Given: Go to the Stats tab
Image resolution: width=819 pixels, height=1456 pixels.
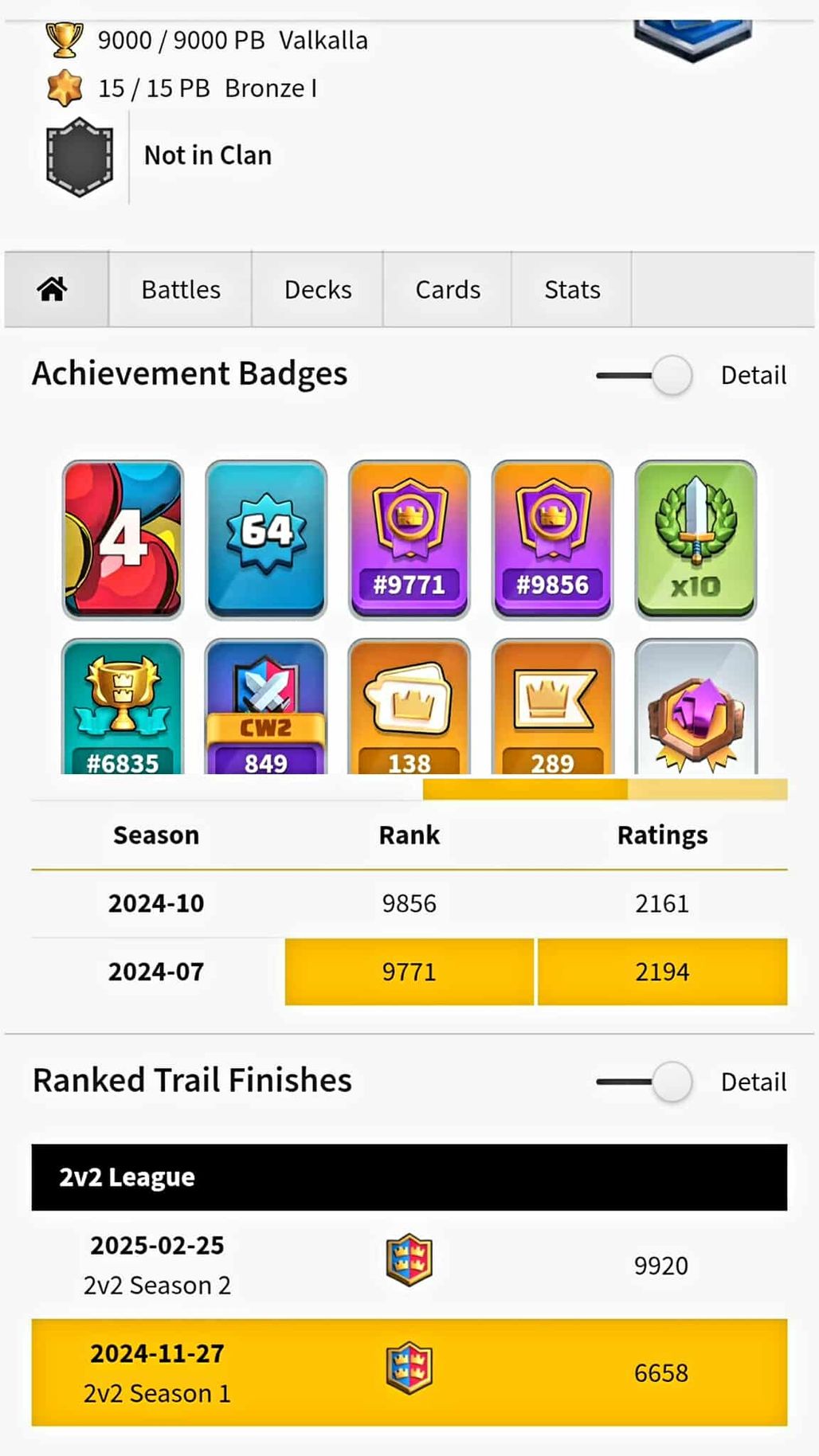Looking at the screenshot, I should [572, 289].
